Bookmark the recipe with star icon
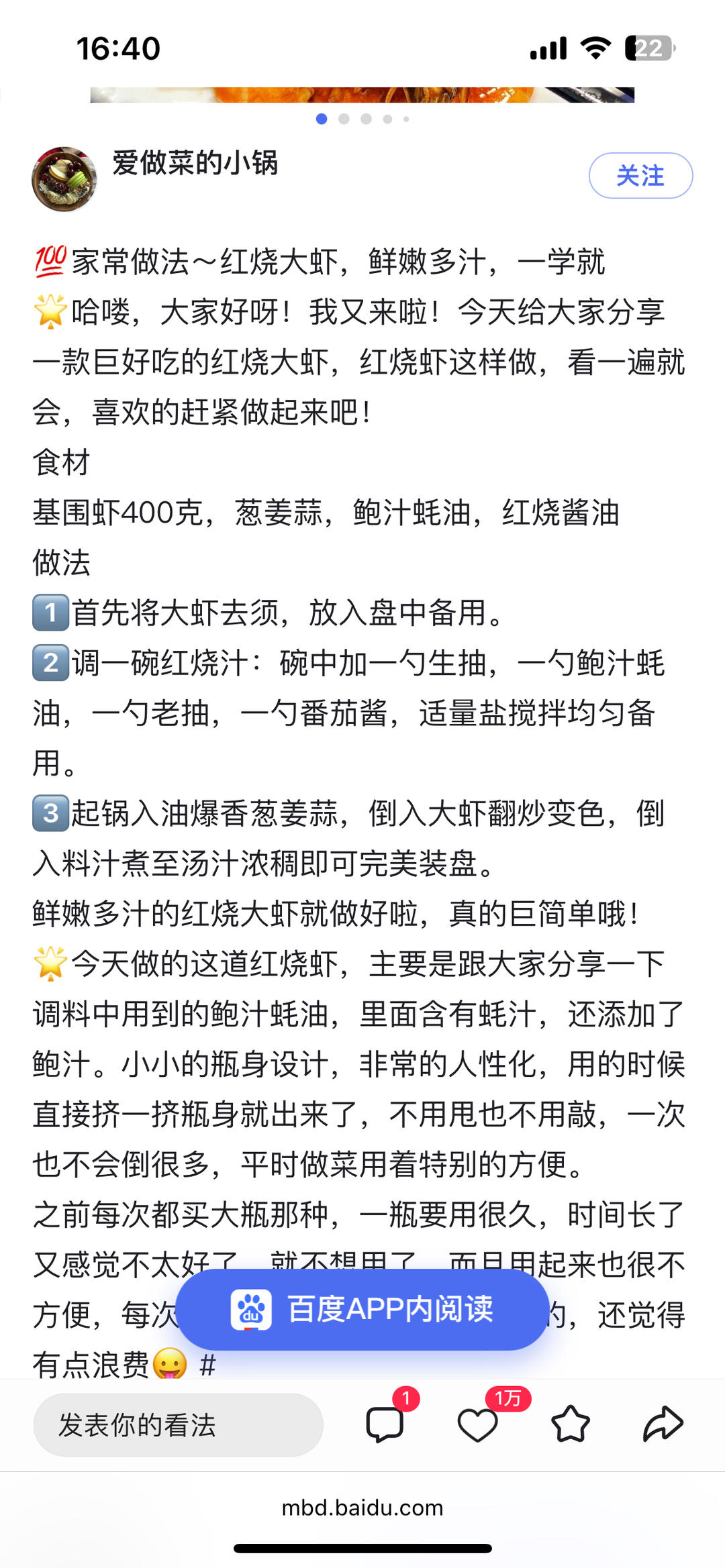 (x=570, y=1424)
